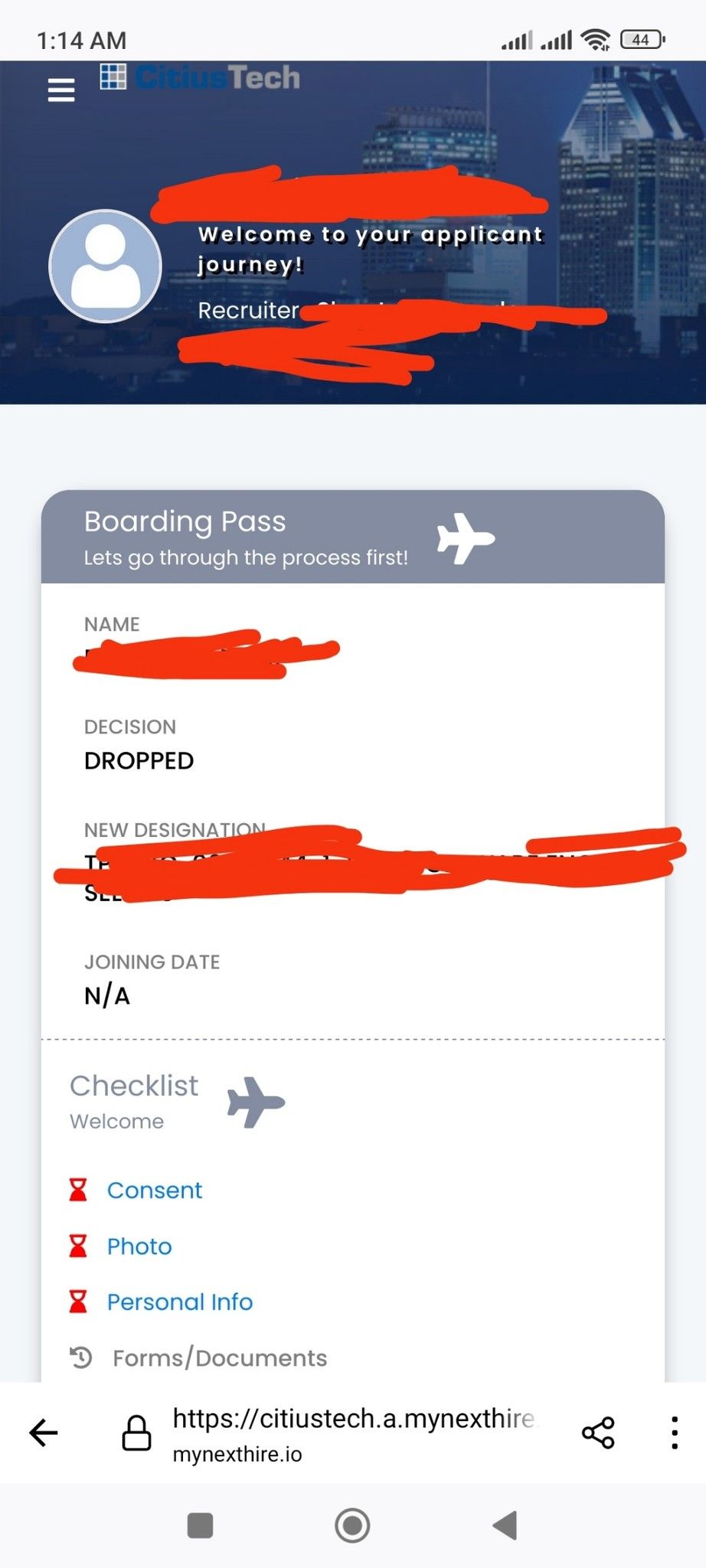Go back using the browser arrow
The width and height of the screenshot is (706, 1568).
tap(44, 1432)
